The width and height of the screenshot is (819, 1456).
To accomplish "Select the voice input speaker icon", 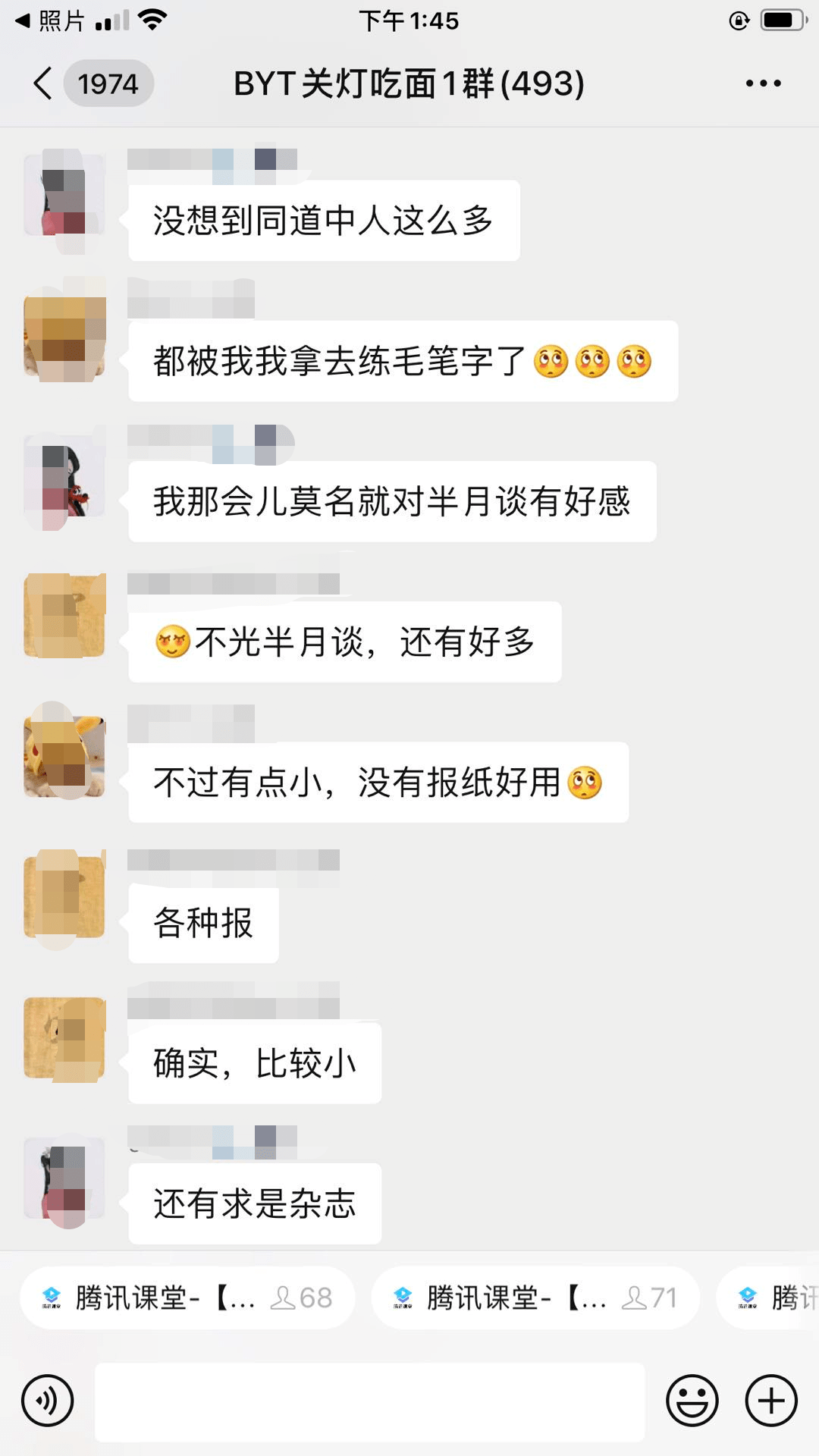I will (47, 1399).
